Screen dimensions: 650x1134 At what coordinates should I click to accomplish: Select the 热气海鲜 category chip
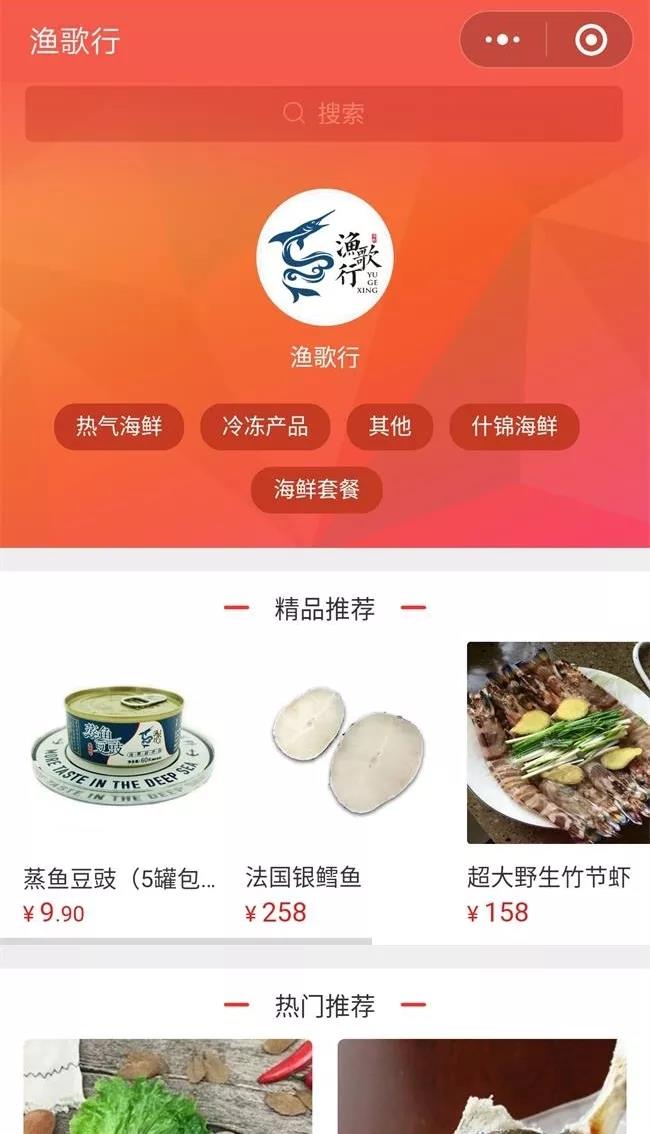120,427
